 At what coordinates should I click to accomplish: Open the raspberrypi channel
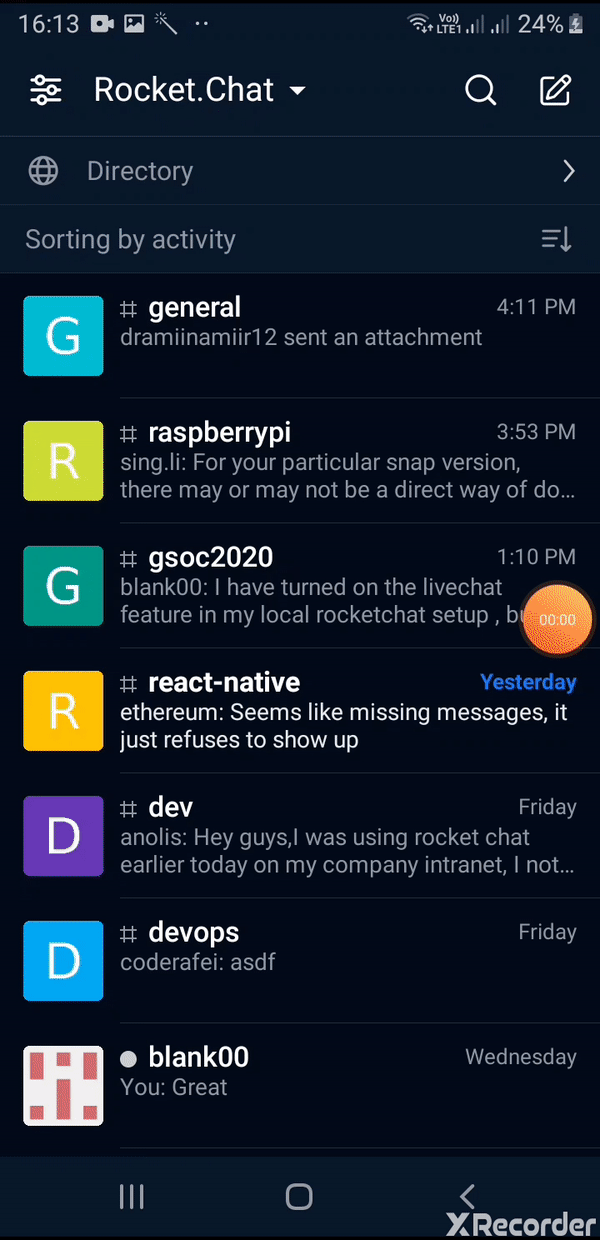tap(300, 461)
